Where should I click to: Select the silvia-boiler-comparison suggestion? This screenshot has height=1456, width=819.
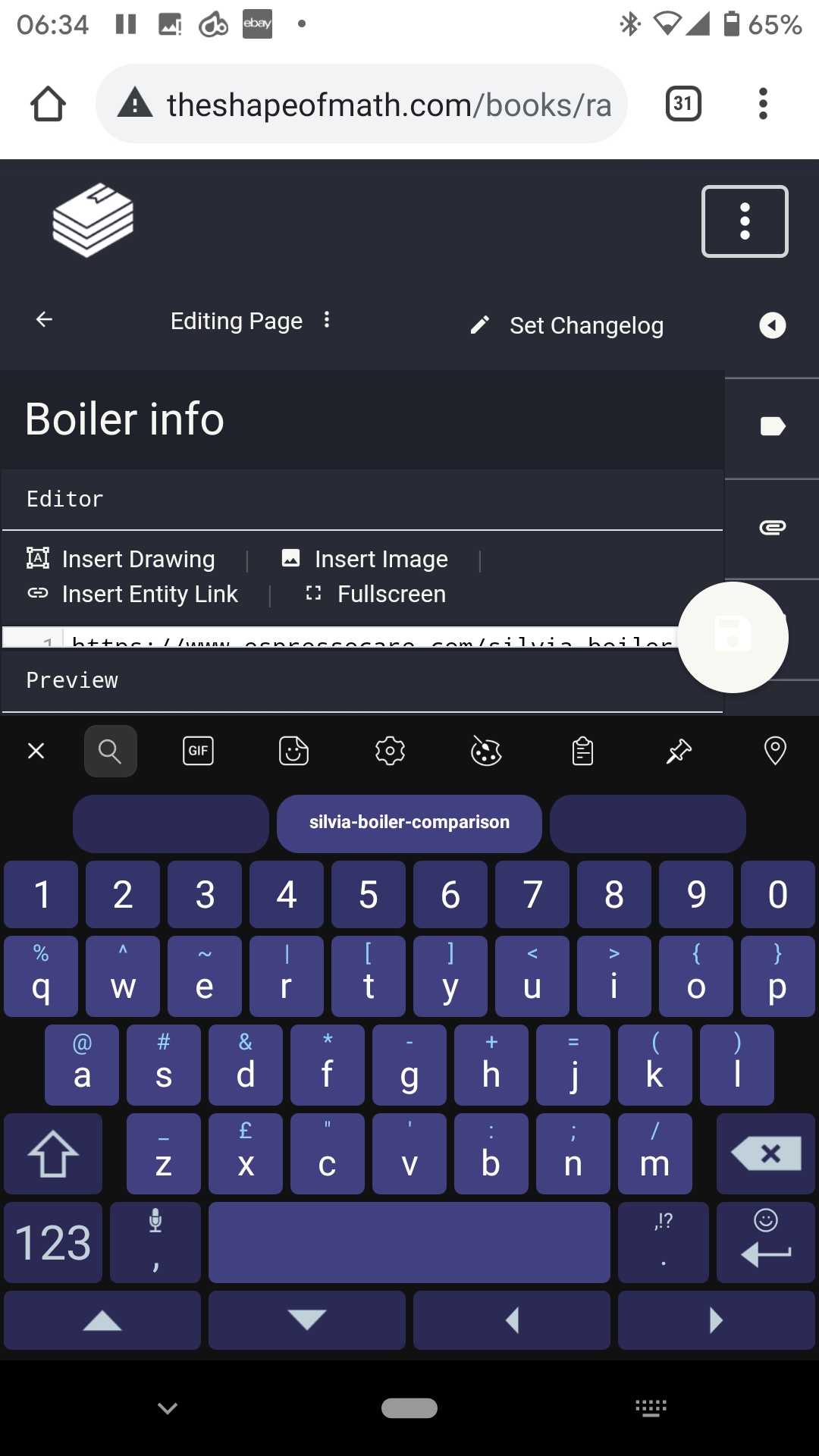point(409,823)
